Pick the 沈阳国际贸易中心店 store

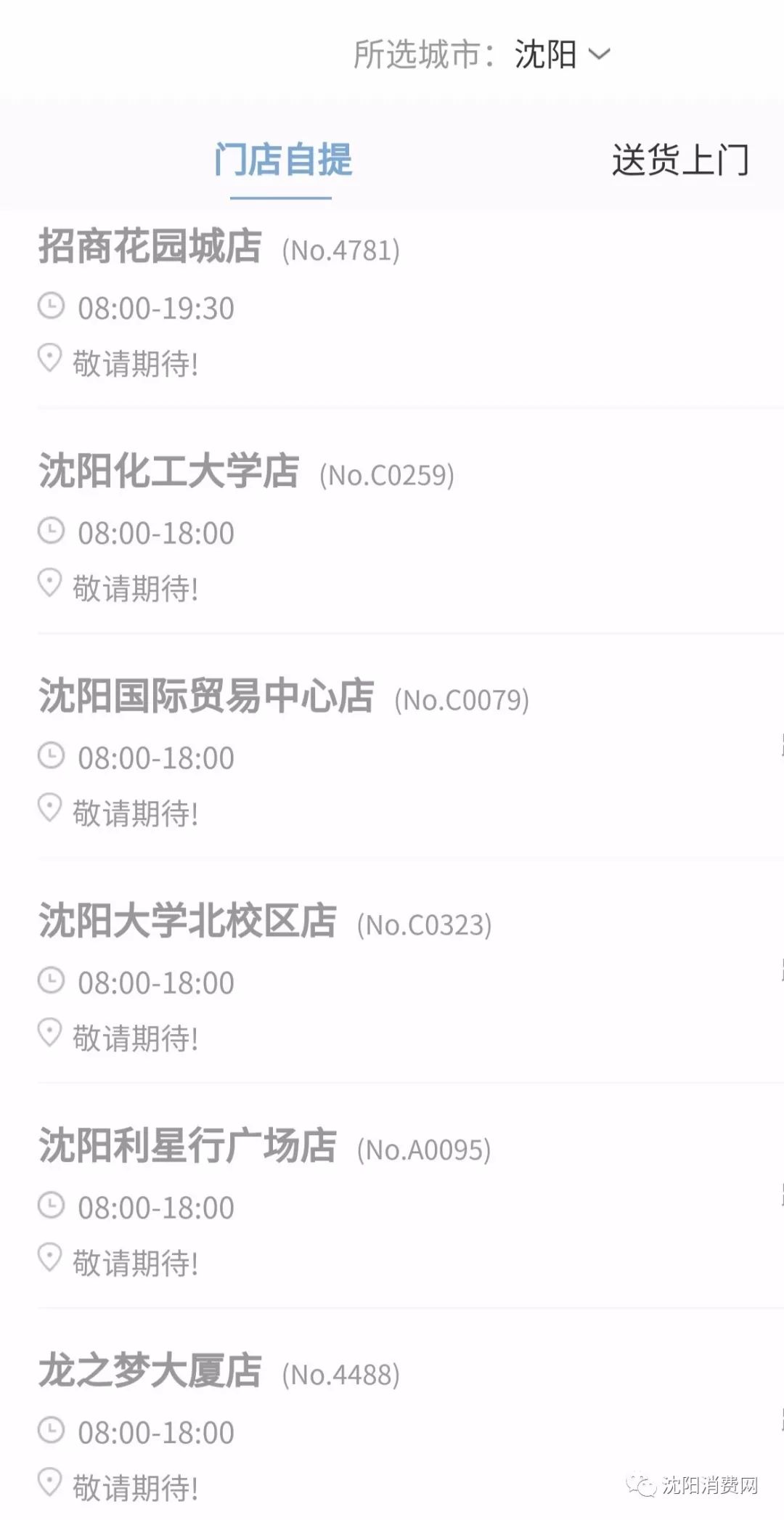pos(207,696)
